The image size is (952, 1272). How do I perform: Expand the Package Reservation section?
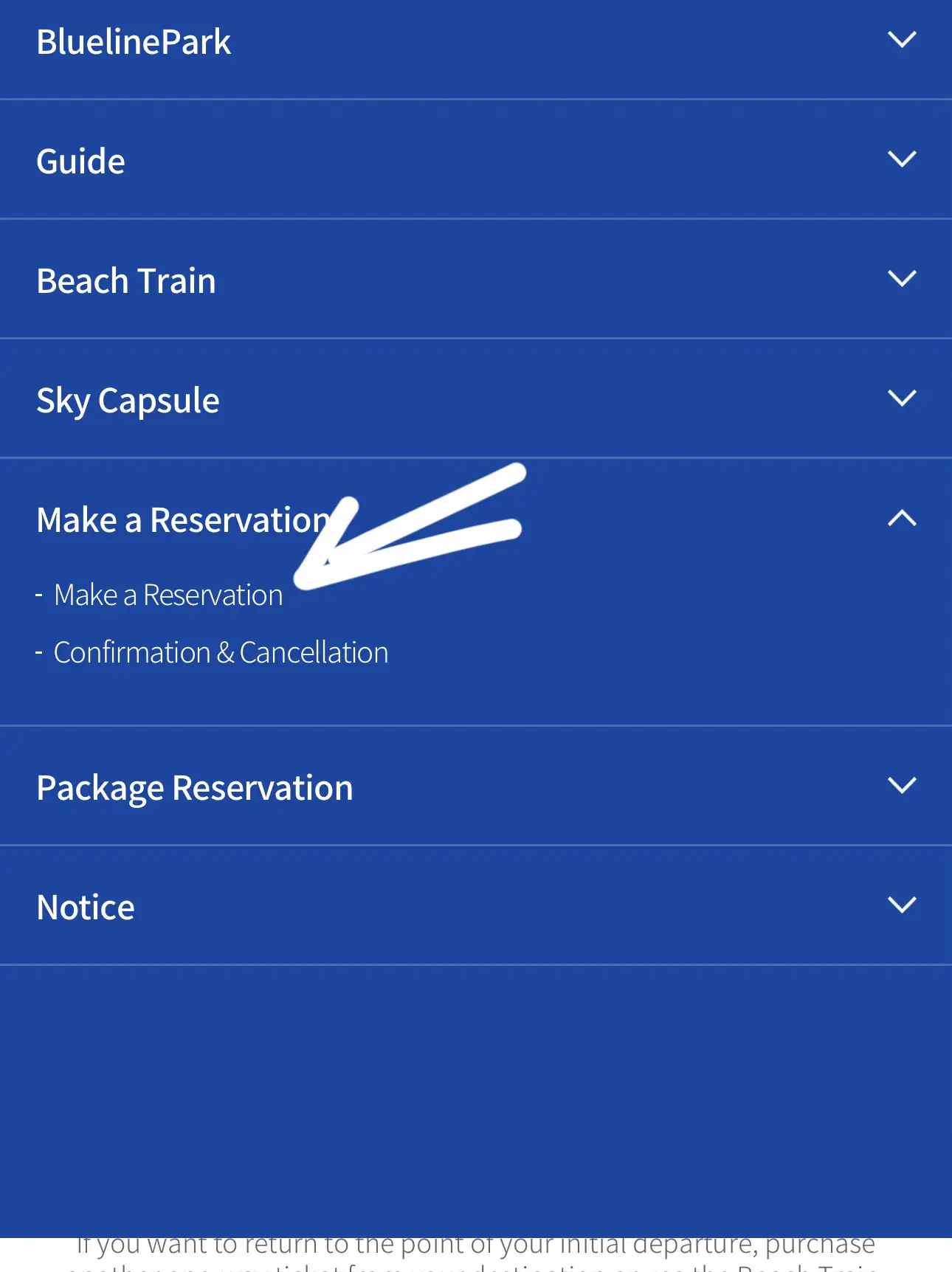point(901,786)
